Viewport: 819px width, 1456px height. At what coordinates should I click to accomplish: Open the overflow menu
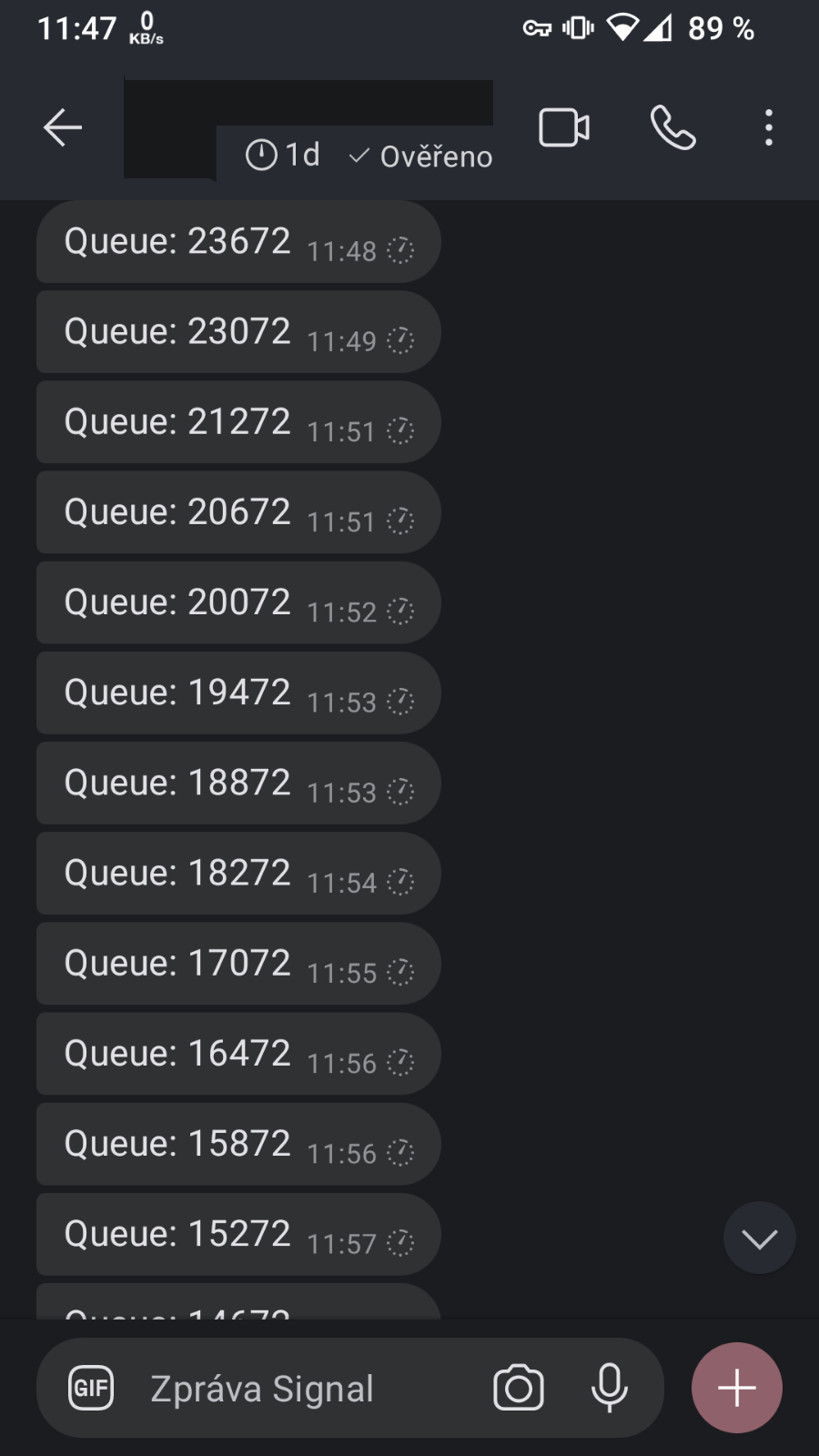769,127
